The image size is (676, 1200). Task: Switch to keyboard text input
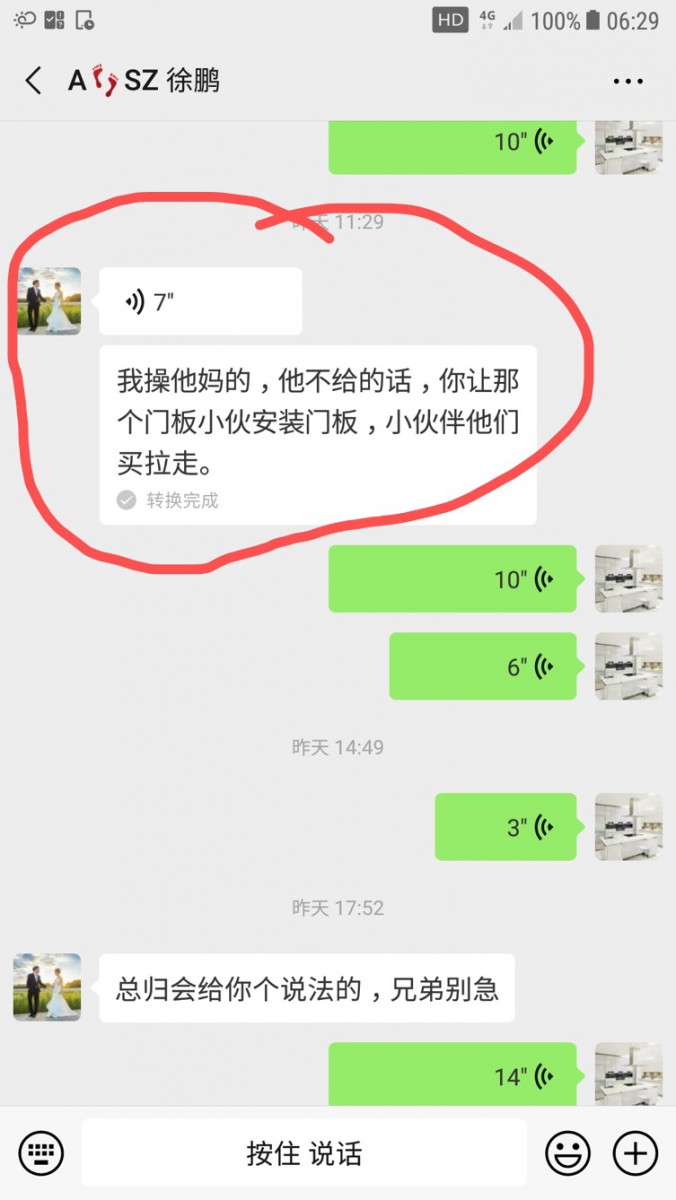[41, 1153]
